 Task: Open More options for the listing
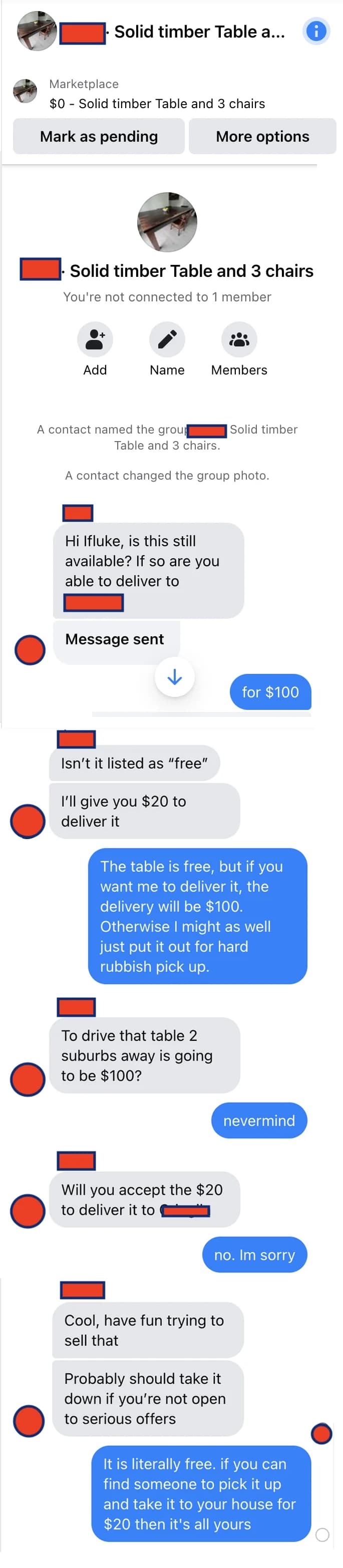coord(262,136)
